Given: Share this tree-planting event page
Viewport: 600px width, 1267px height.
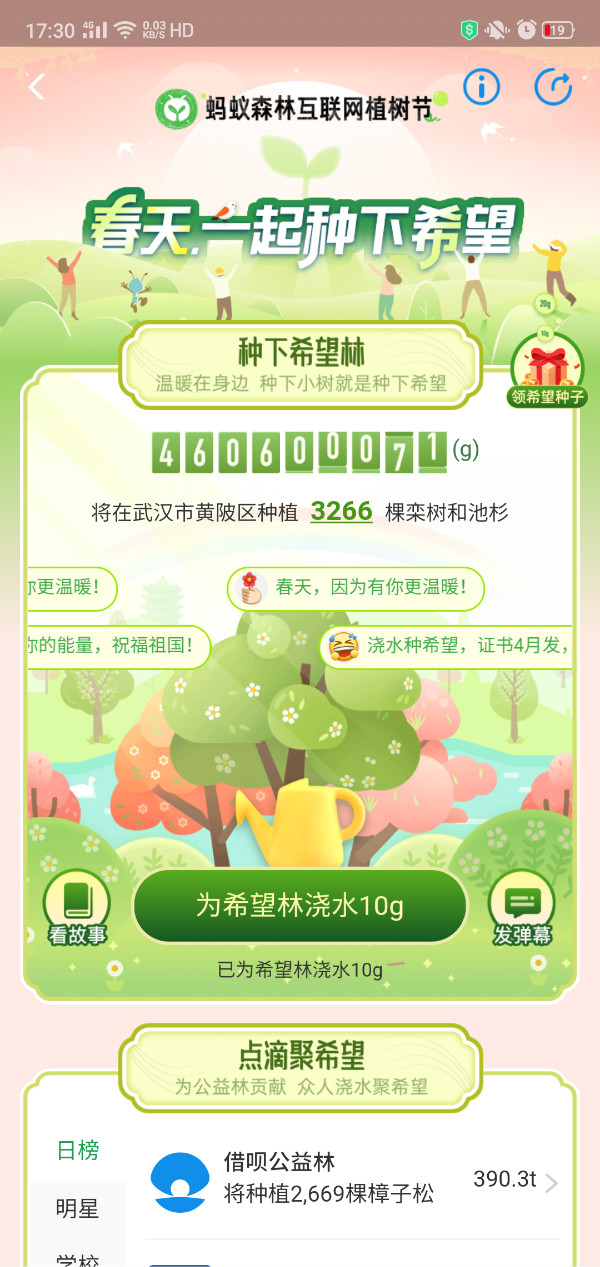Looking at the screenshot, I should click(553, 87).
